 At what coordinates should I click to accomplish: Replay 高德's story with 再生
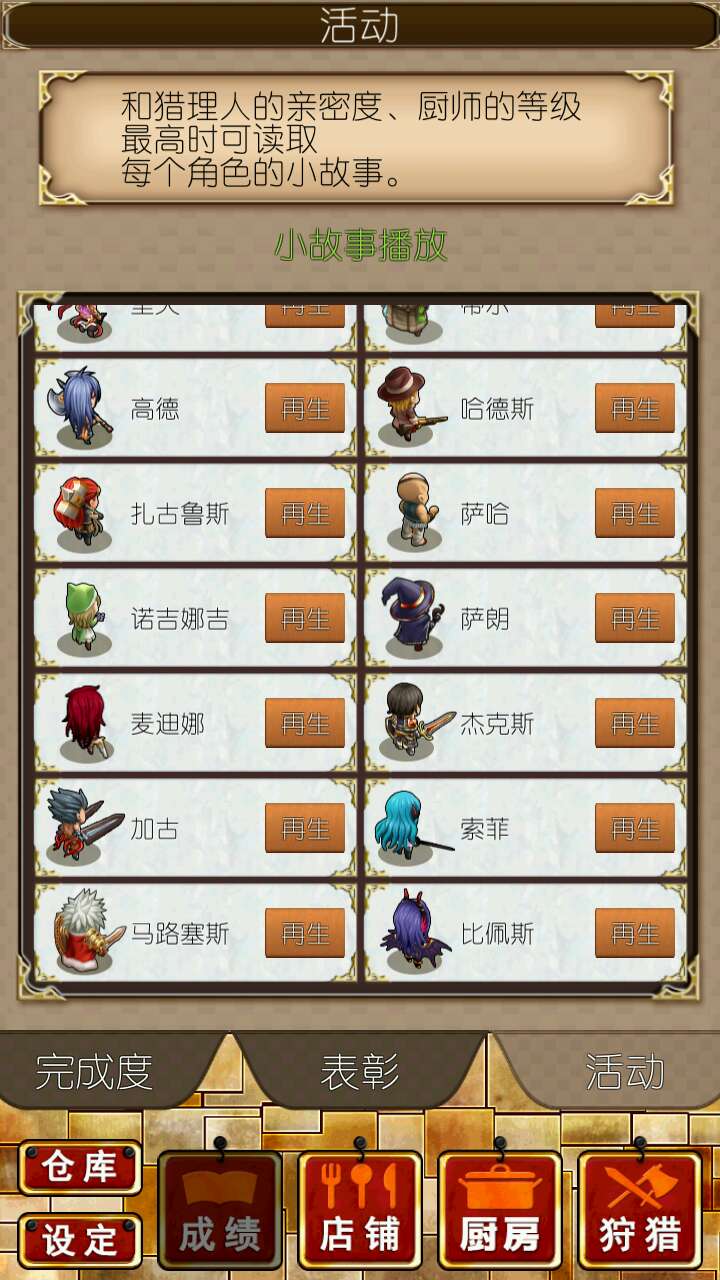(x=305, y=408)
